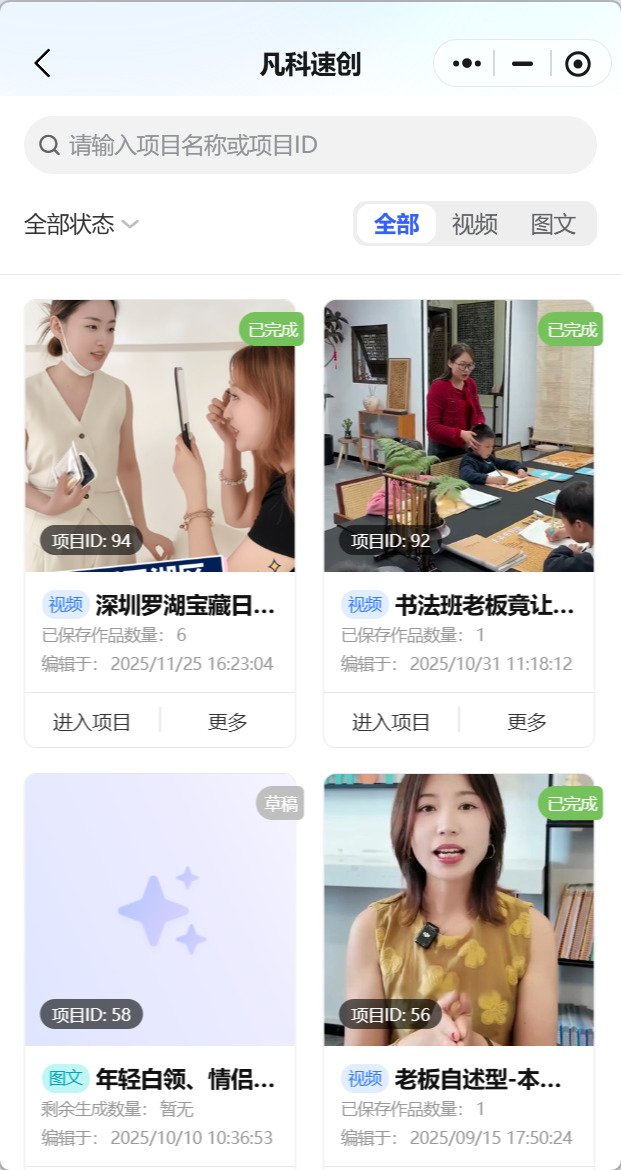Screen dimensions: 621x1170
Task: Show 更多 options for 深圳罗湖宝藏日 project
Action: pos(228,722)
